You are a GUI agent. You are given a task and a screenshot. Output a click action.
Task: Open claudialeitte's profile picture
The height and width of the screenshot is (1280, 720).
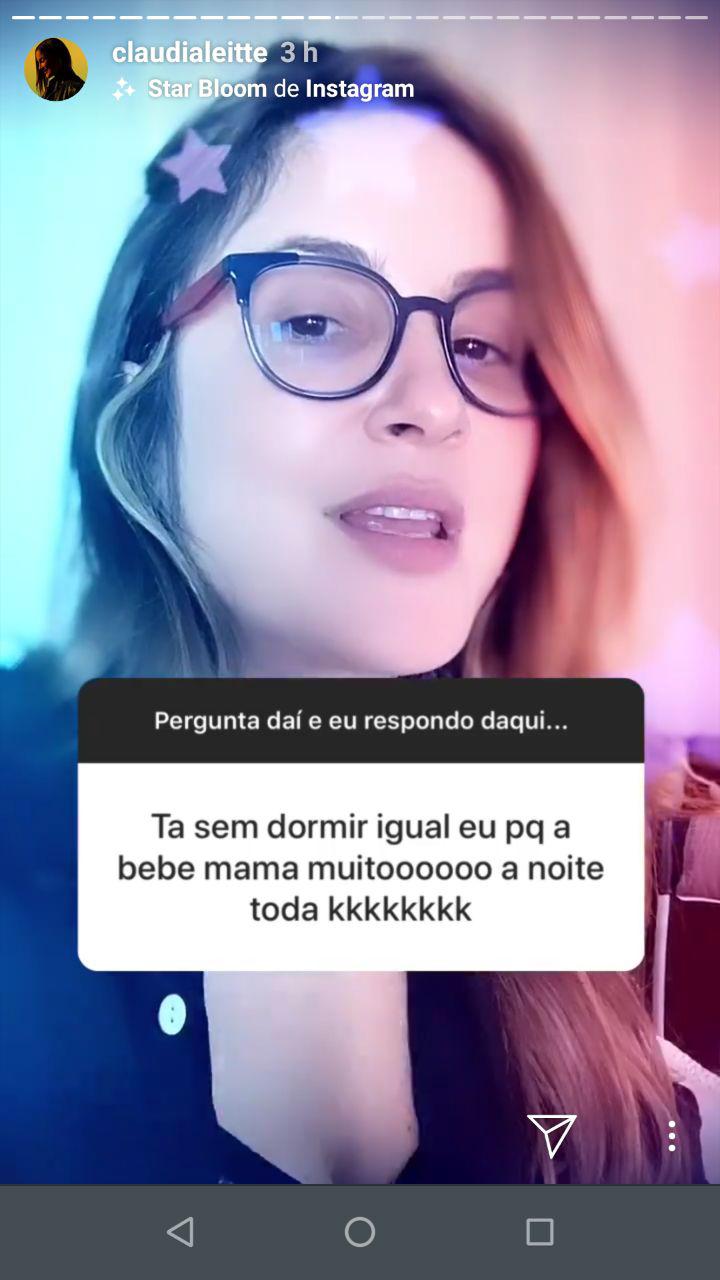point(56,69)
